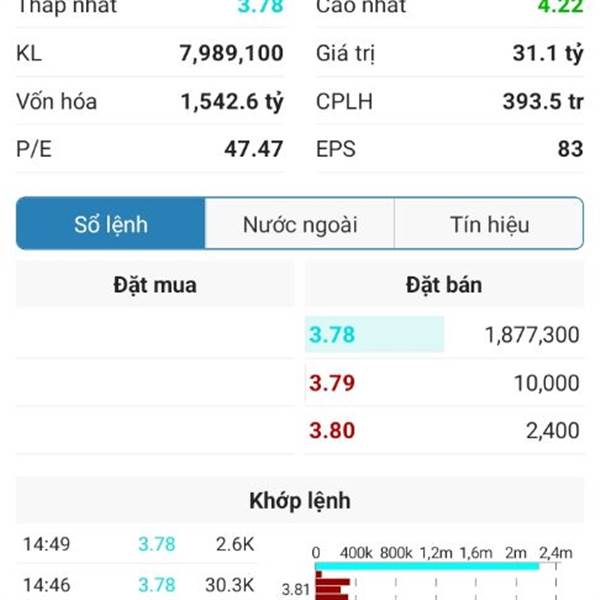Pick the 3.80 sell price row
The height and width of the screenshot is (600, 600).
443,431
